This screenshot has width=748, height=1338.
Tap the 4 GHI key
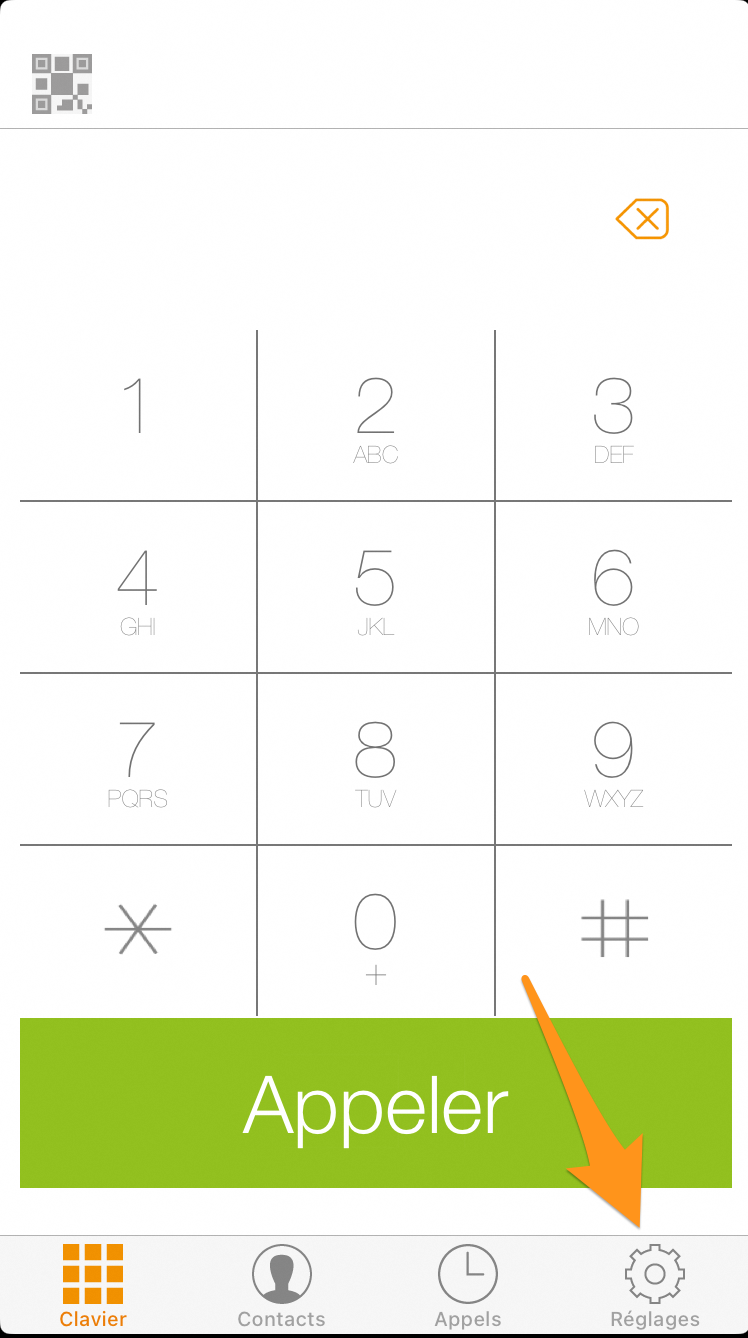tap(138, 588)
